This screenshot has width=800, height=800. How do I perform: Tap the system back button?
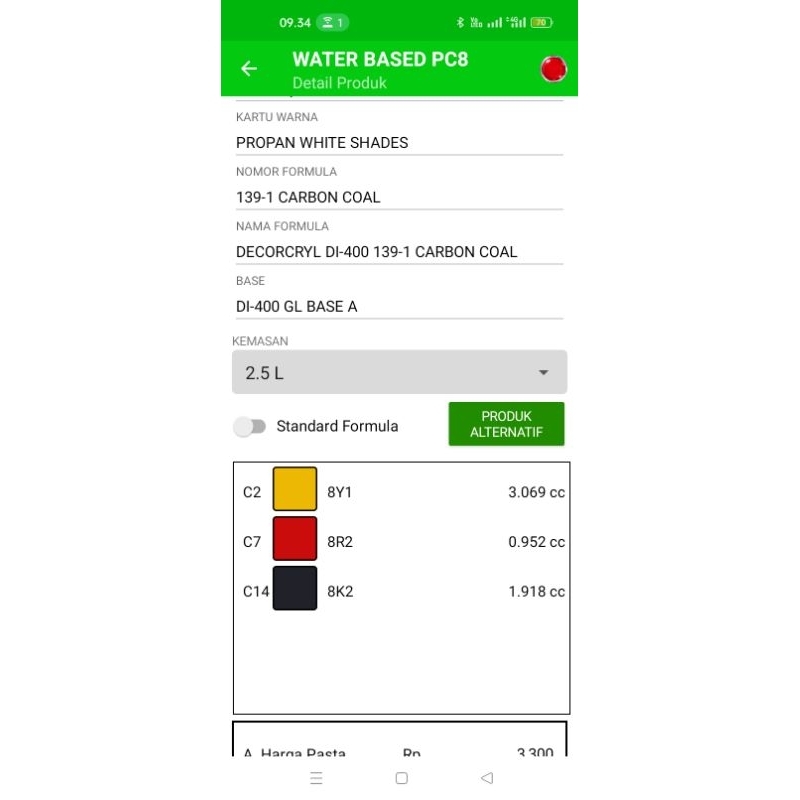(x=486, y=778)
